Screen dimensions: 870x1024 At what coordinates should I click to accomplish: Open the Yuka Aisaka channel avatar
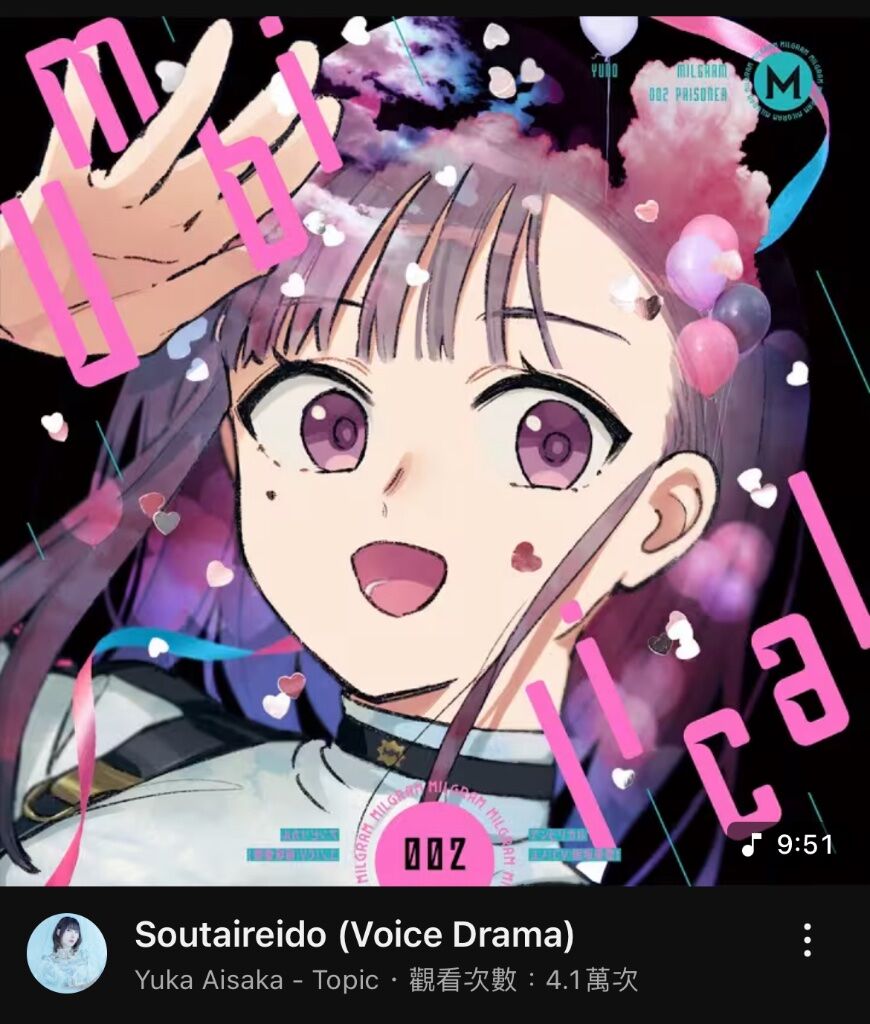67,953
